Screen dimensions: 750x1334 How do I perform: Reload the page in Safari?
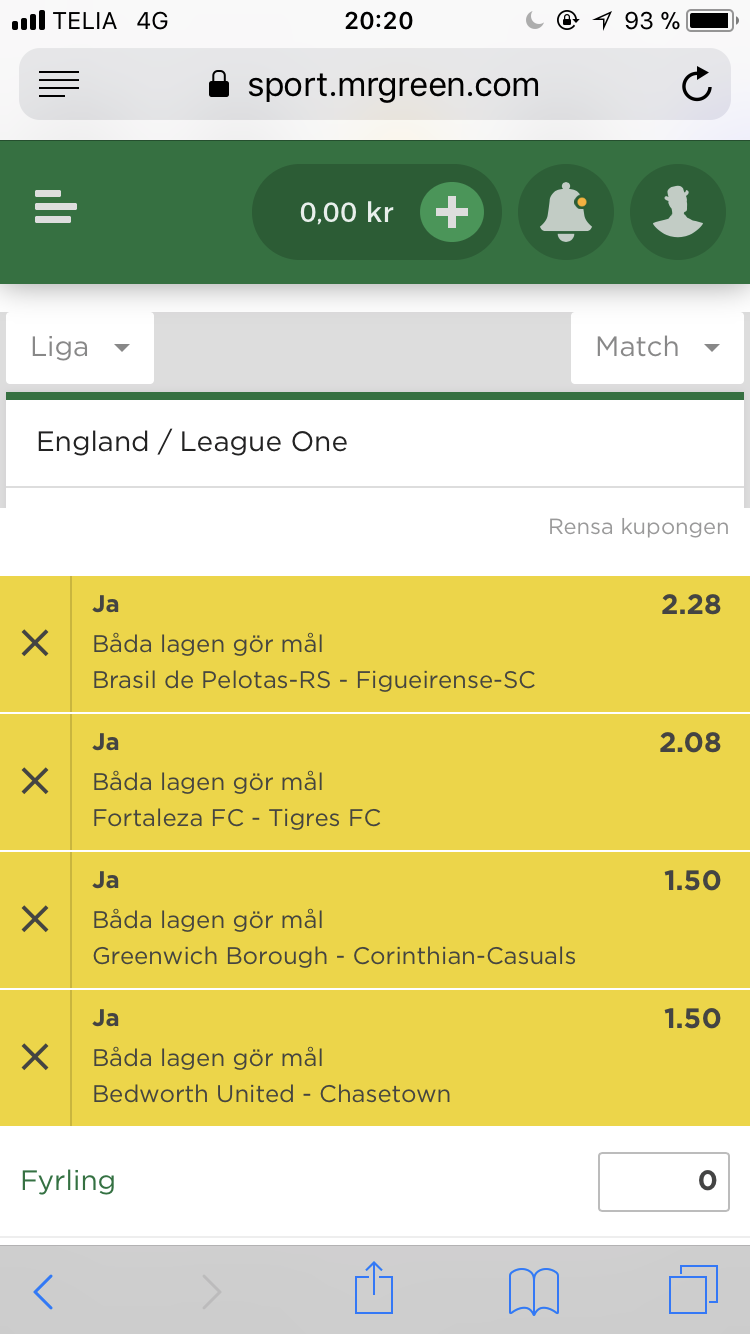click(696, 85)
